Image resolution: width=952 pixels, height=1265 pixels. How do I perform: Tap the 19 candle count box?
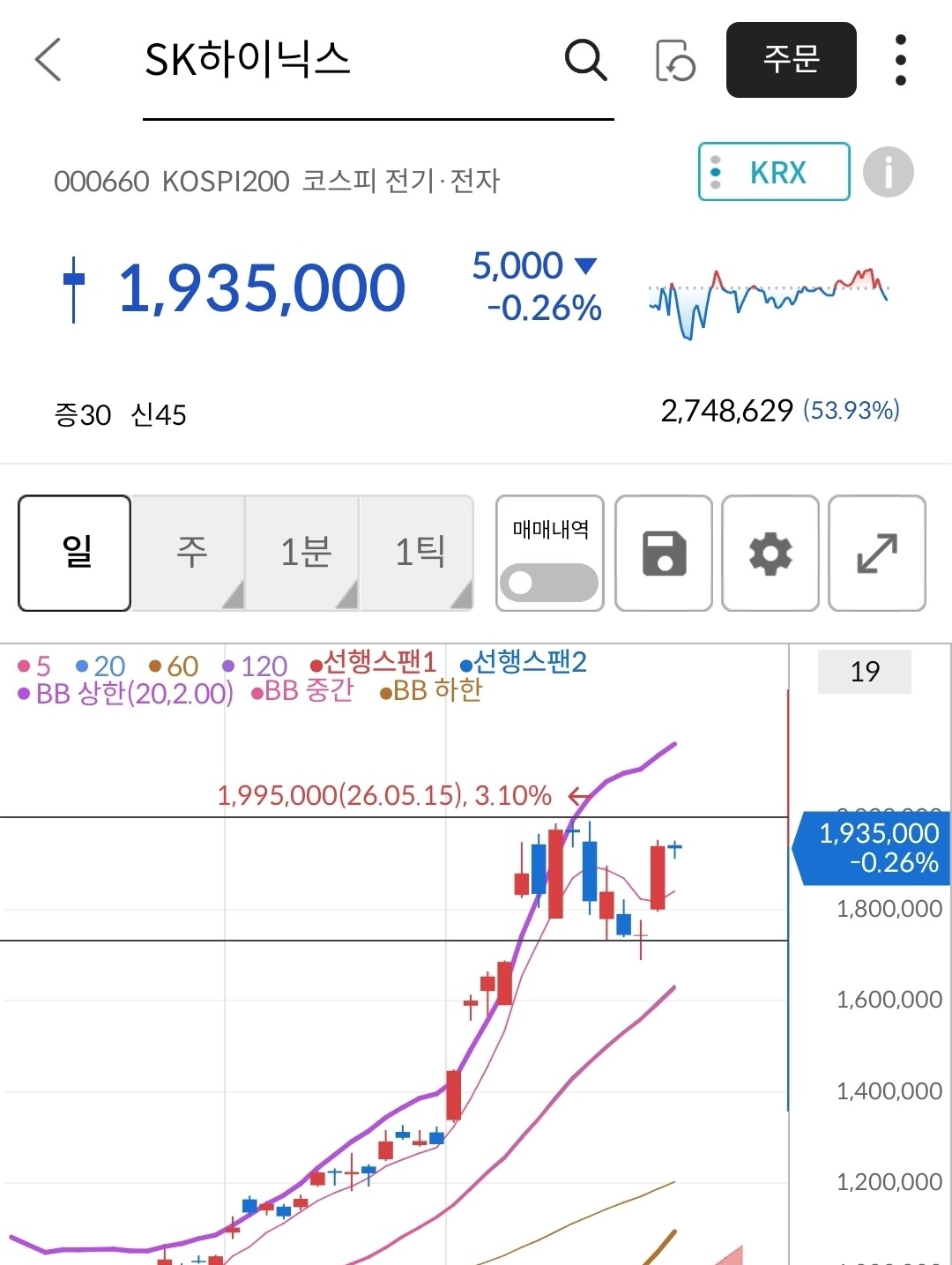click(x=865, y=672)
